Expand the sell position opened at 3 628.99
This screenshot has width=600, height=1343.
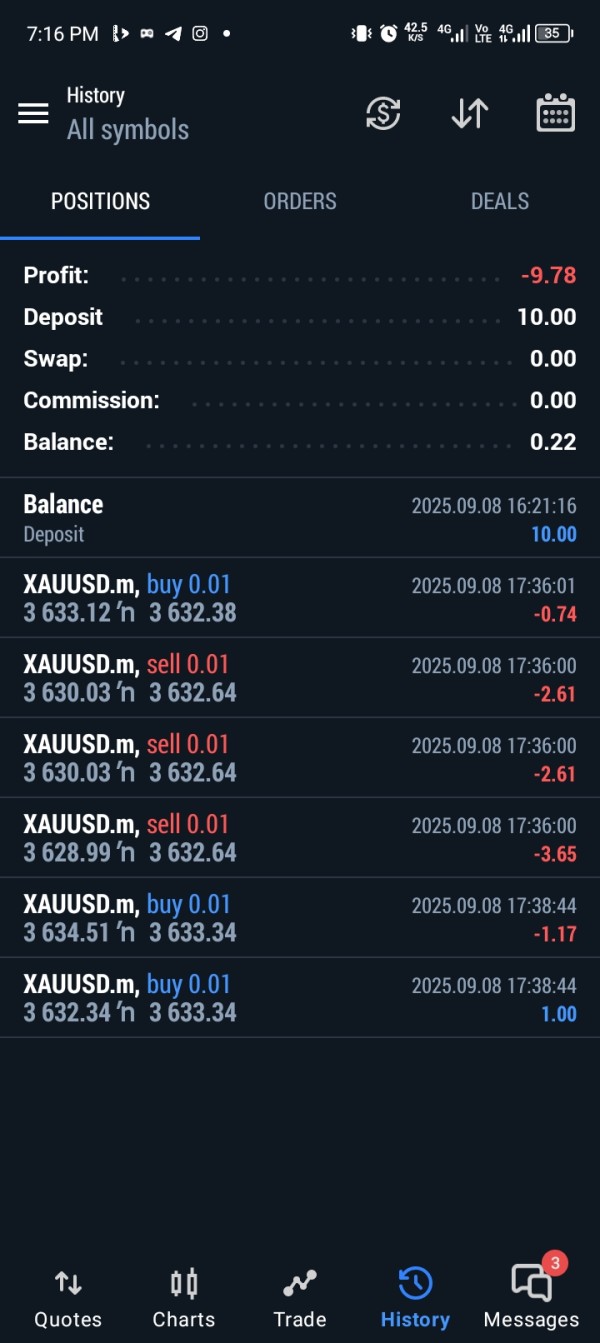pyautogui.click(x=300, y=838)
